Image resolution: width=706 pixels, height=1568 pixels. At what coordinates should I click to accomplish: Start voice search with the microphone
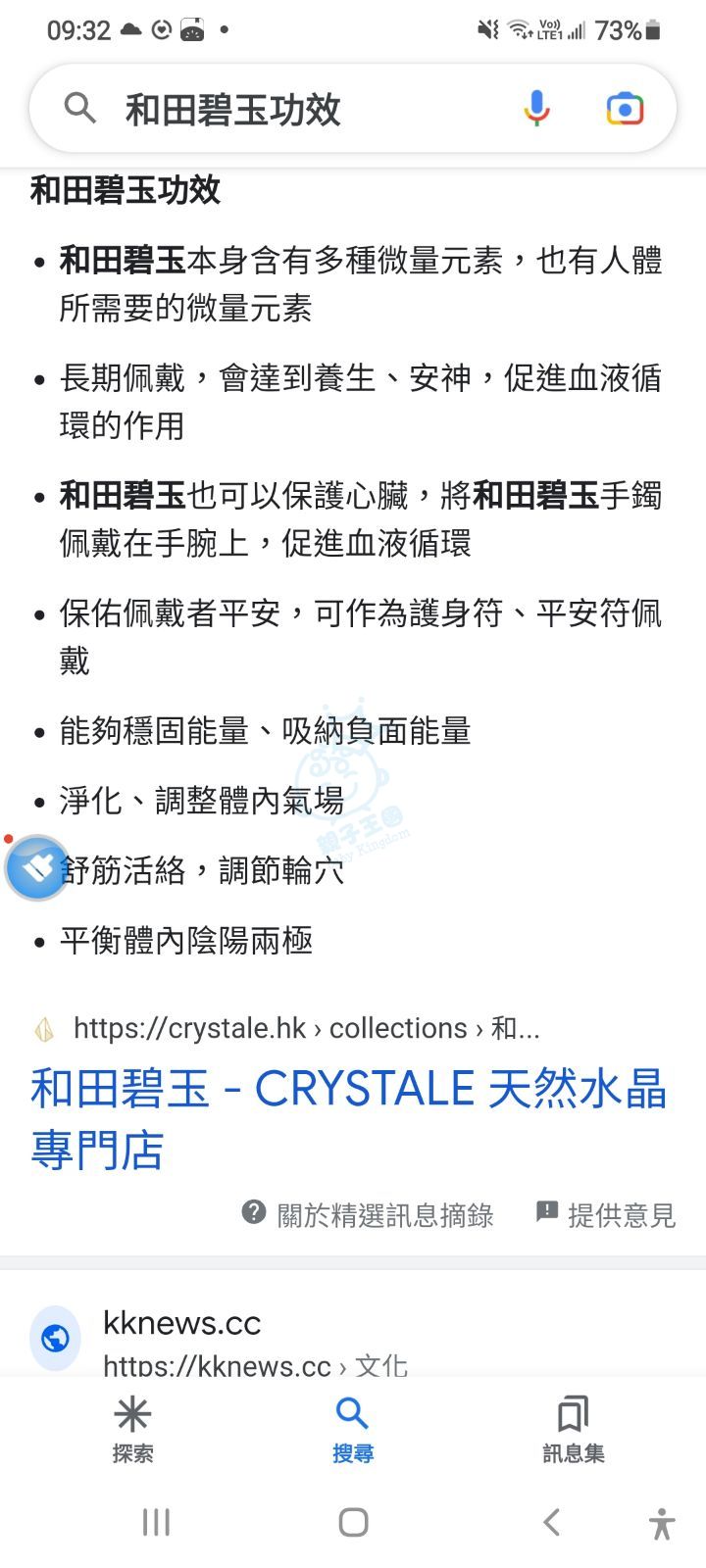click(x=536, y=109)
